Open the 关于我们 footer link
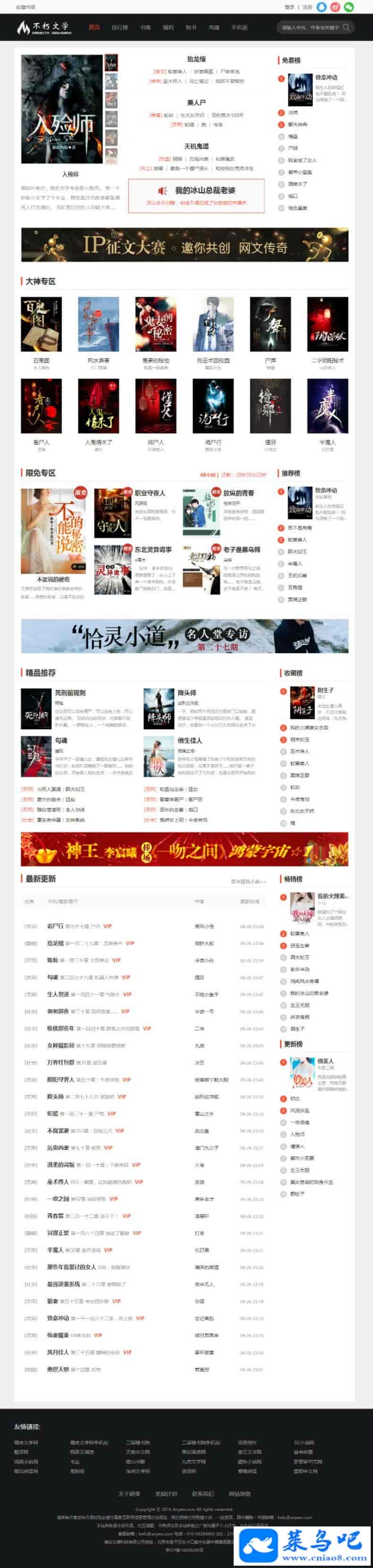The width and height of the screenshot is (373, 1568). pyautogui.click(x=129, y=1494)
